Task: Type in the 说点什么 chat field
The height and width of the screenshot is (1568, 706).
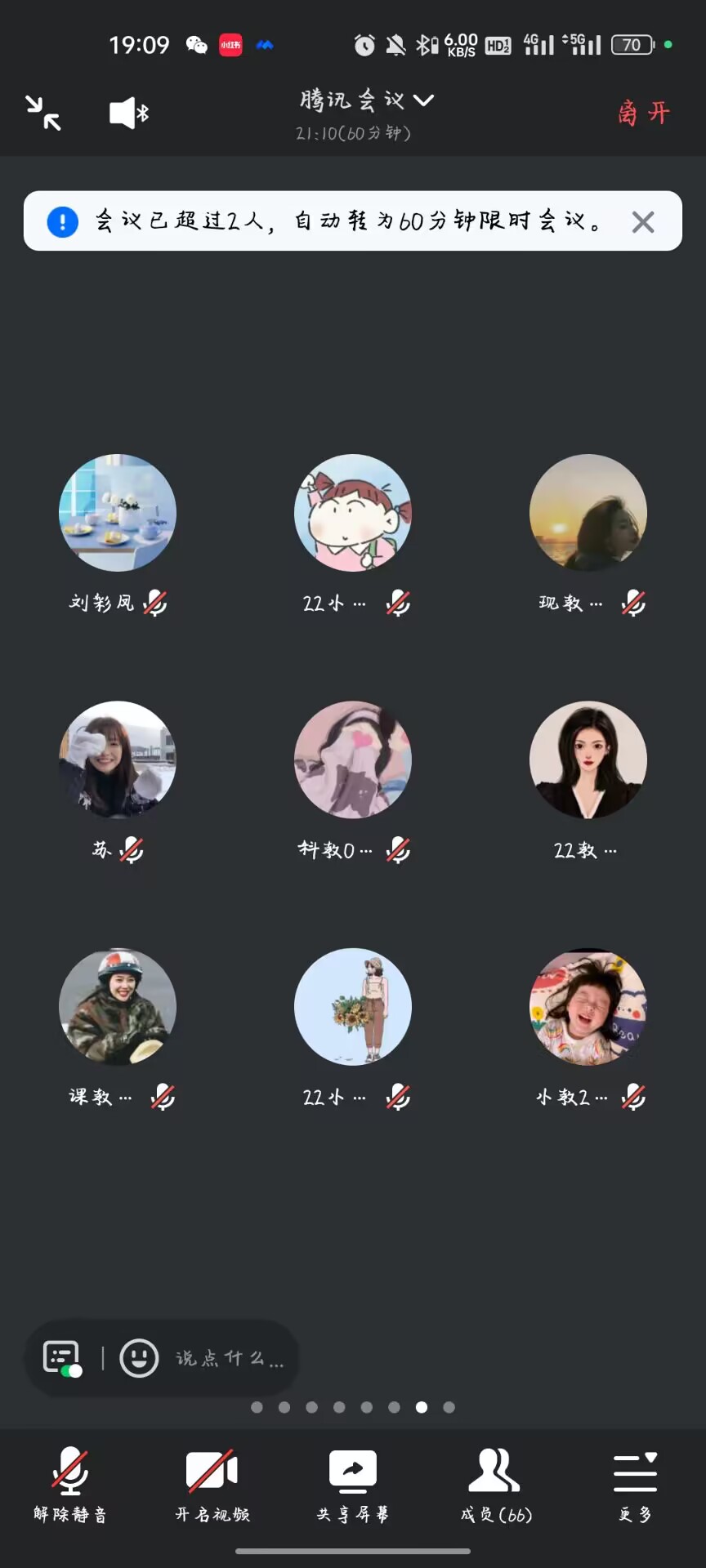Action: click(230, 1358)
